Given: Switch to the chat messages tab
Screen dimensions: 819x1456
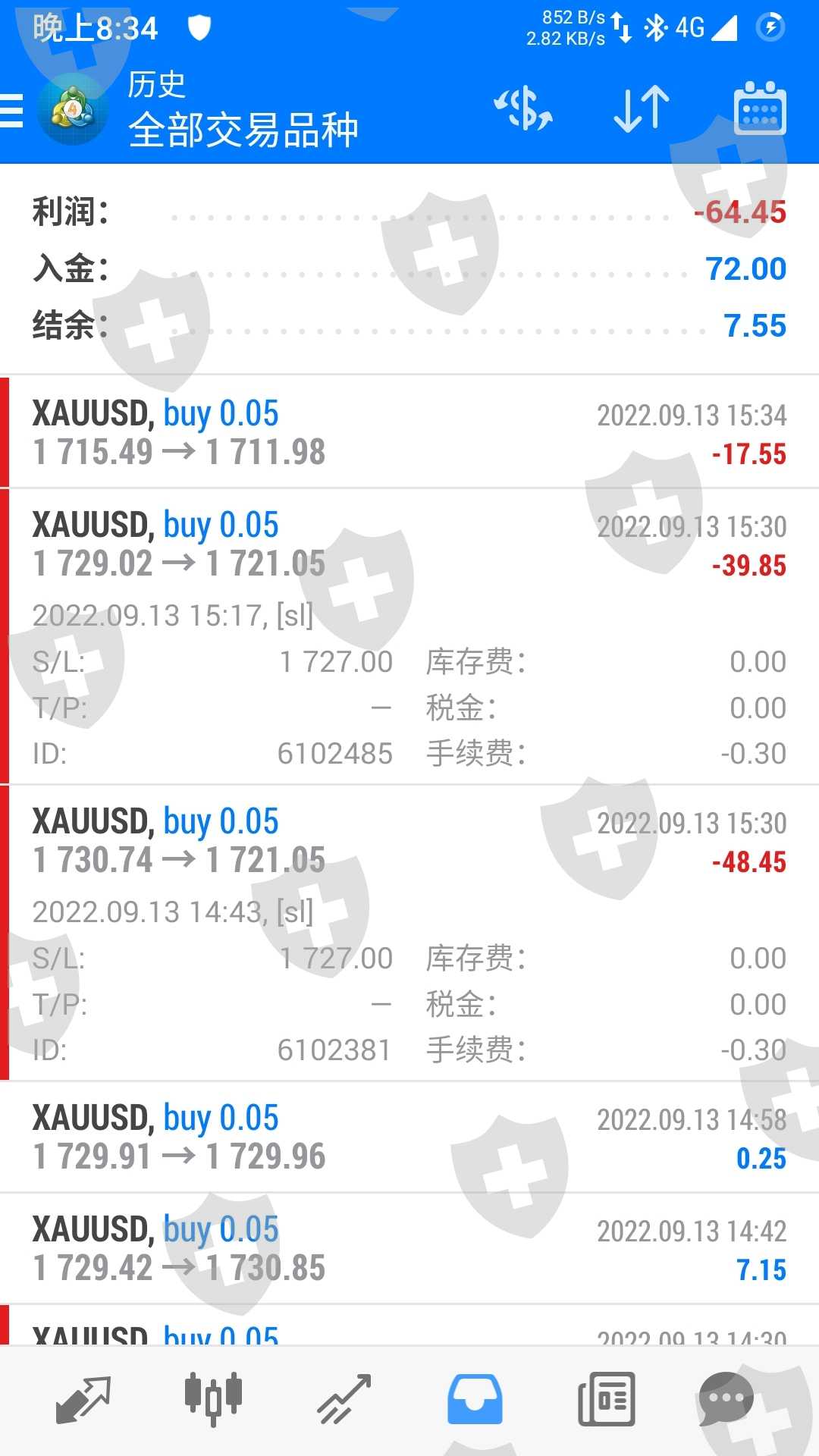Looking at the screenshot, I should pyautogui.click(x=726, y=1398).
